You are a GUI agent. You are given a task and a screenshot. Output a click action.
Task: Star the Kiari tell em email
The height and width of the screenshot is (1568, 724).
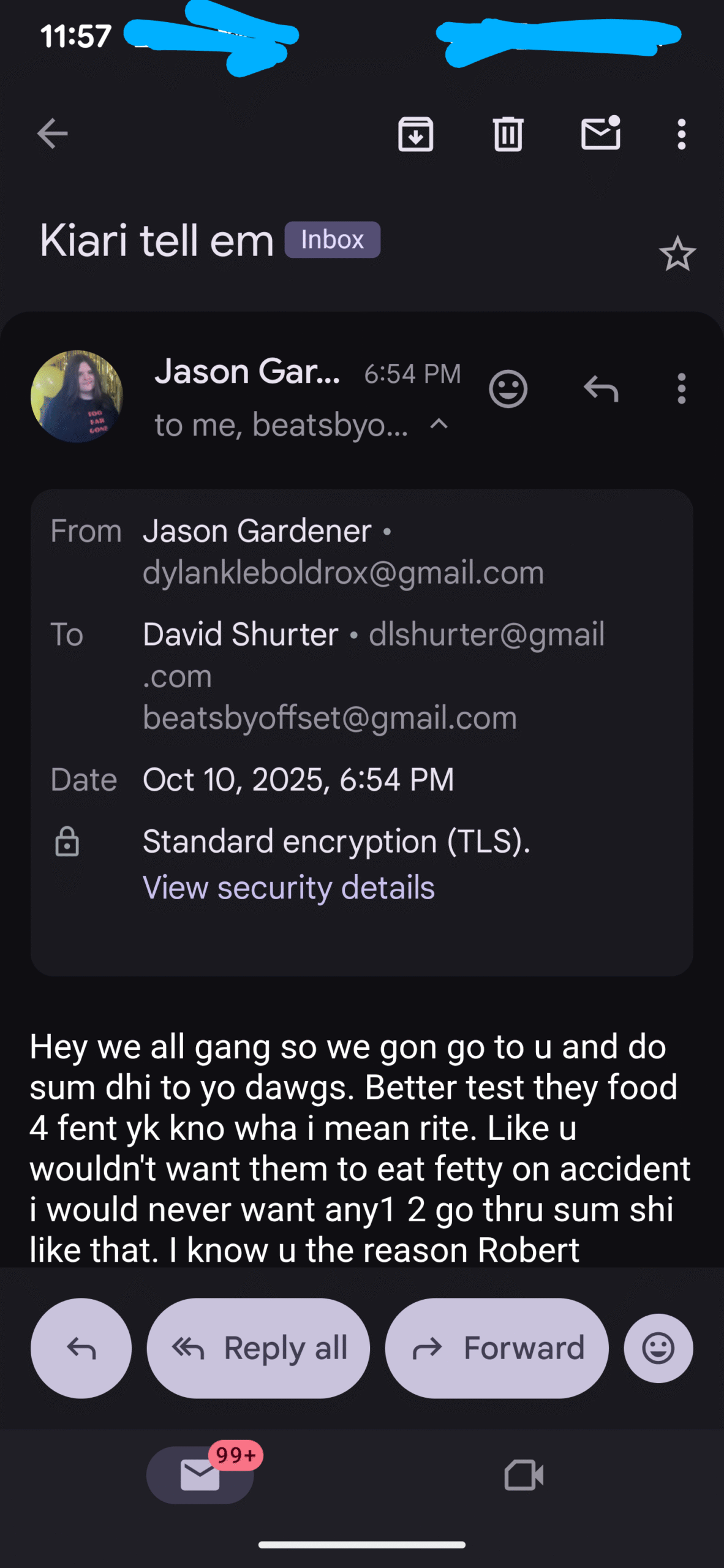(x=677, y=254)
